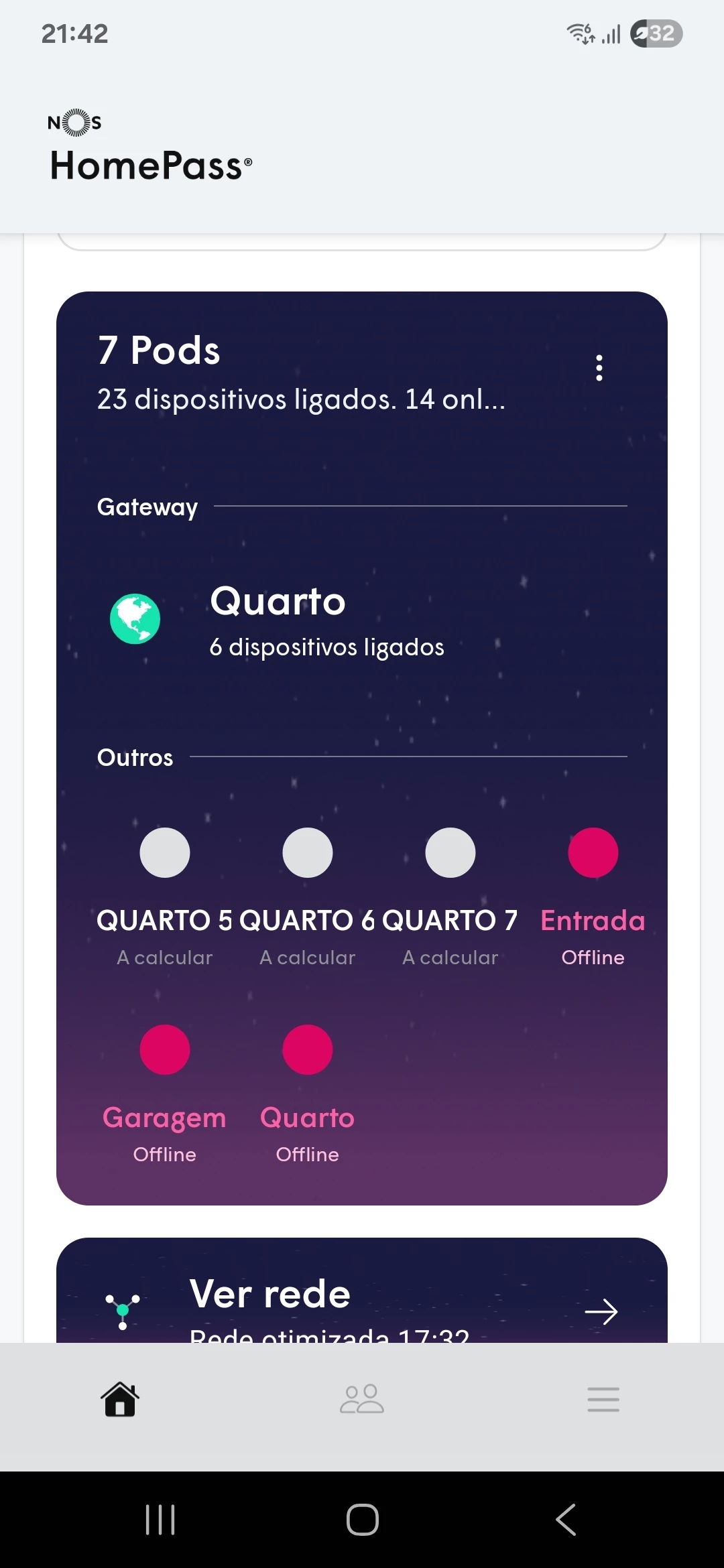Go back using system navigation
This screenshot has height=1568, width=724.
tap(566, 1520)
